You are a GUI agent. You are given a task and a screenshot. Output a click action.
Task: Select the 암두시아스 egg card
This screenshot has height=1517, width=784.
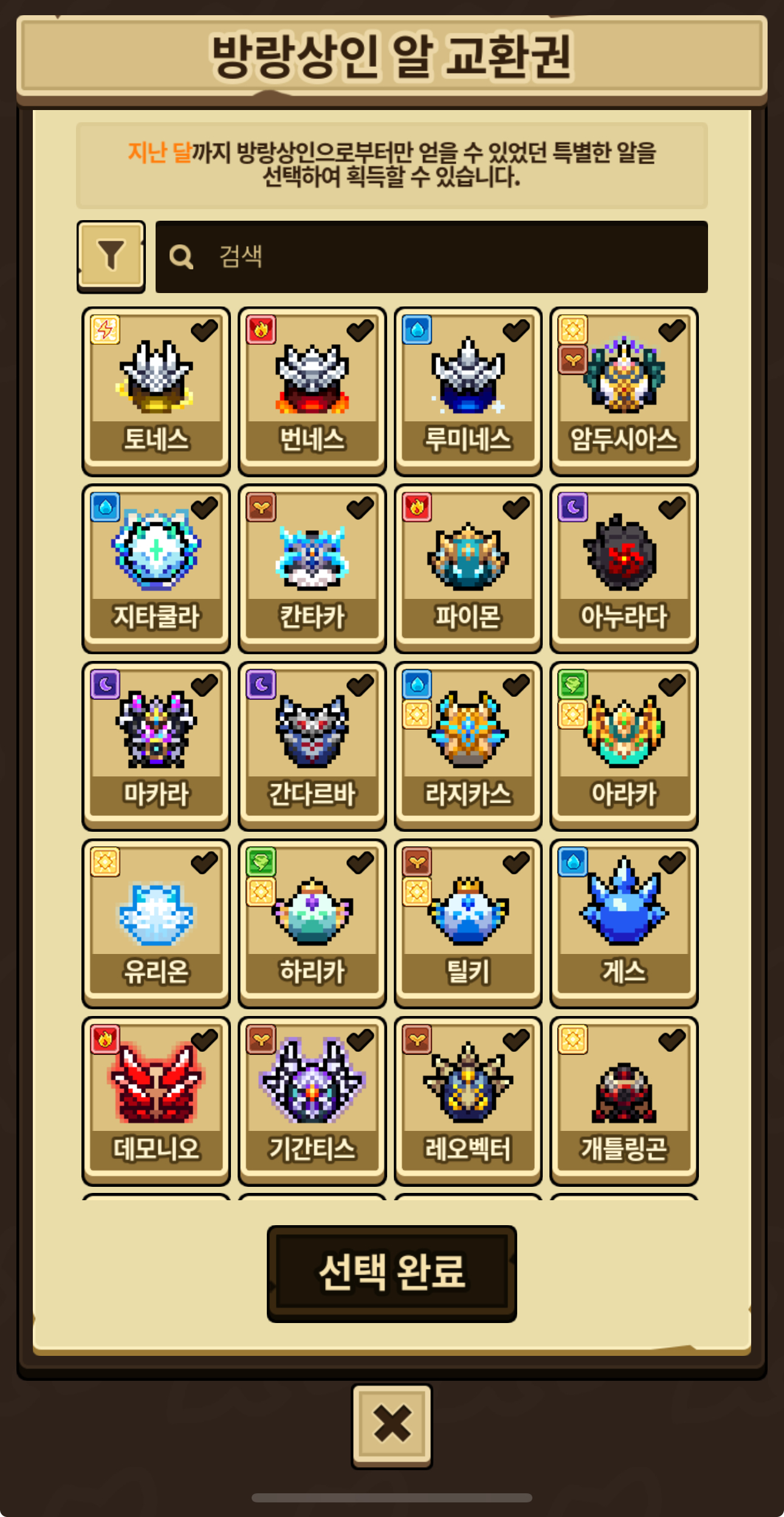point(624,390)
